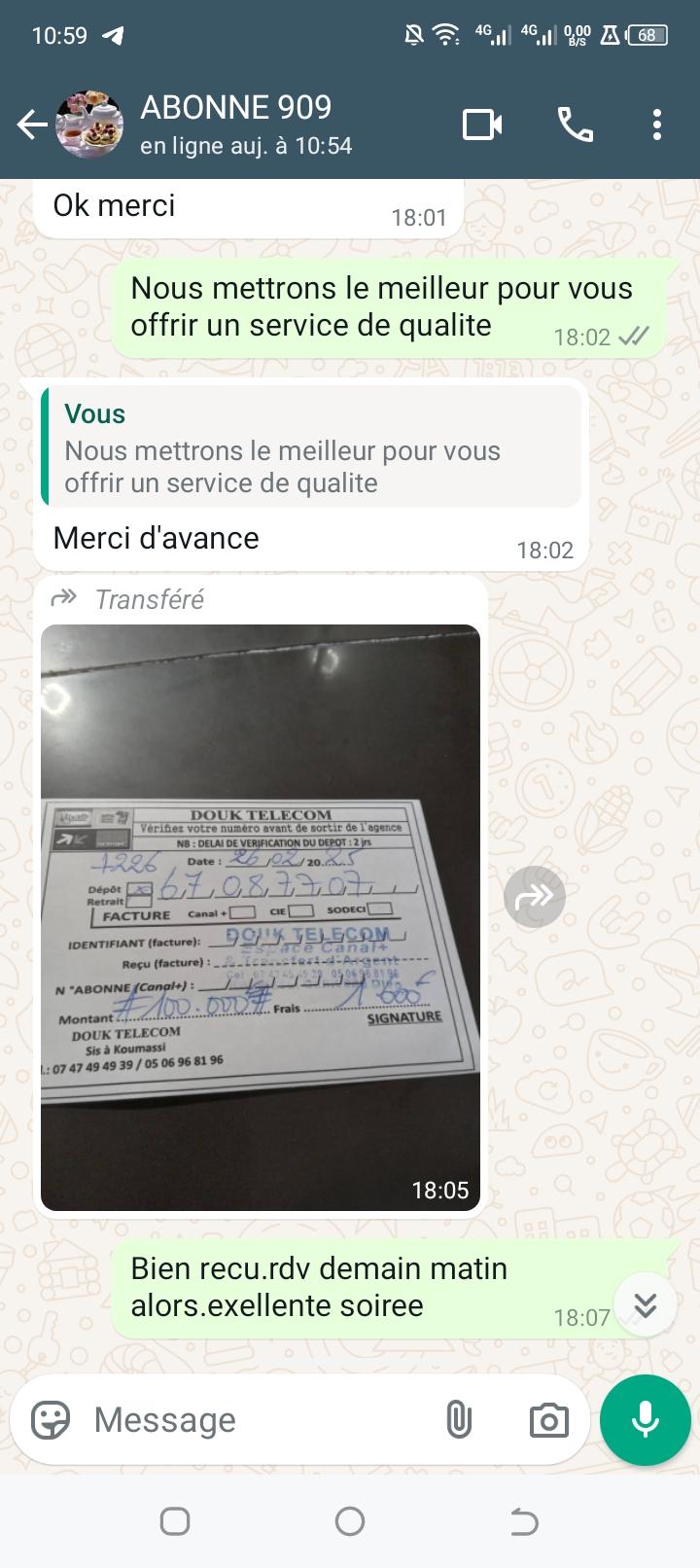700x1568 pixels.
Task: Jump to the latest messages
Action: click(x=645, y=1304)
